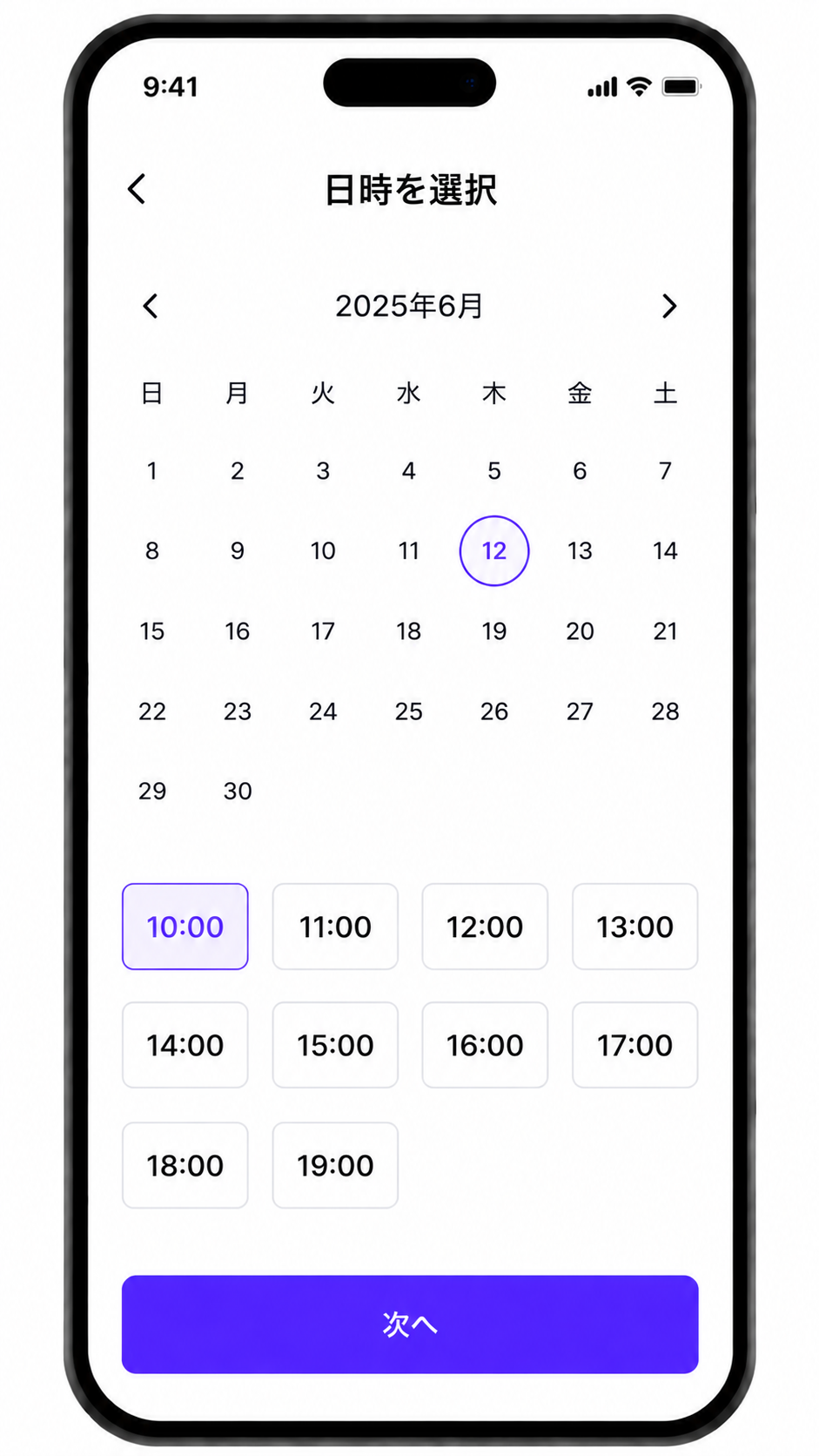Go back from the 日時を選択 screen
Viewport: 819px width, 1456px height.
click(138, 189)
